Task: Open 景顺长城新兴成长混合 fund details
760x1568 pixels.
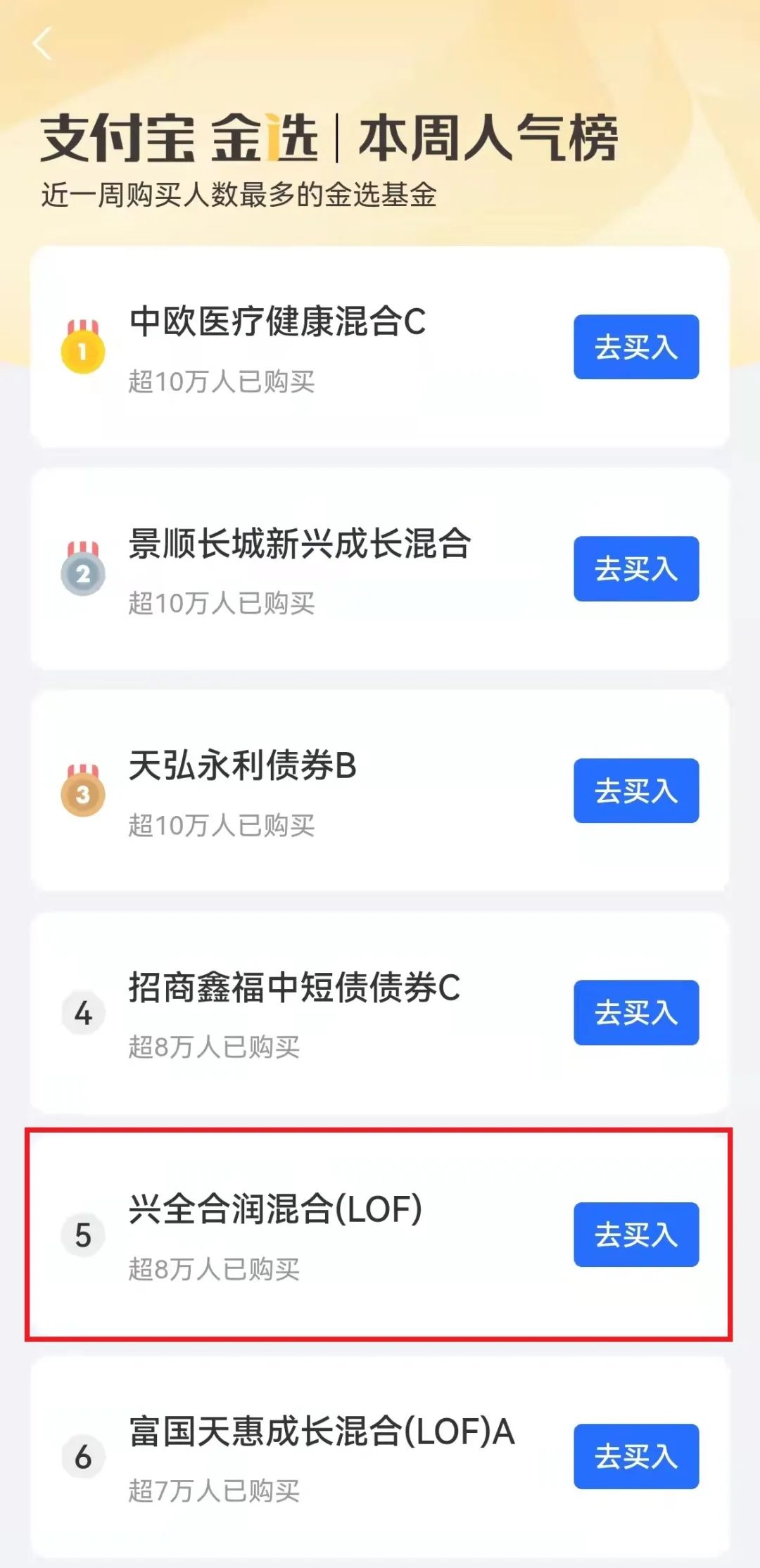Action: pos(379,568)
